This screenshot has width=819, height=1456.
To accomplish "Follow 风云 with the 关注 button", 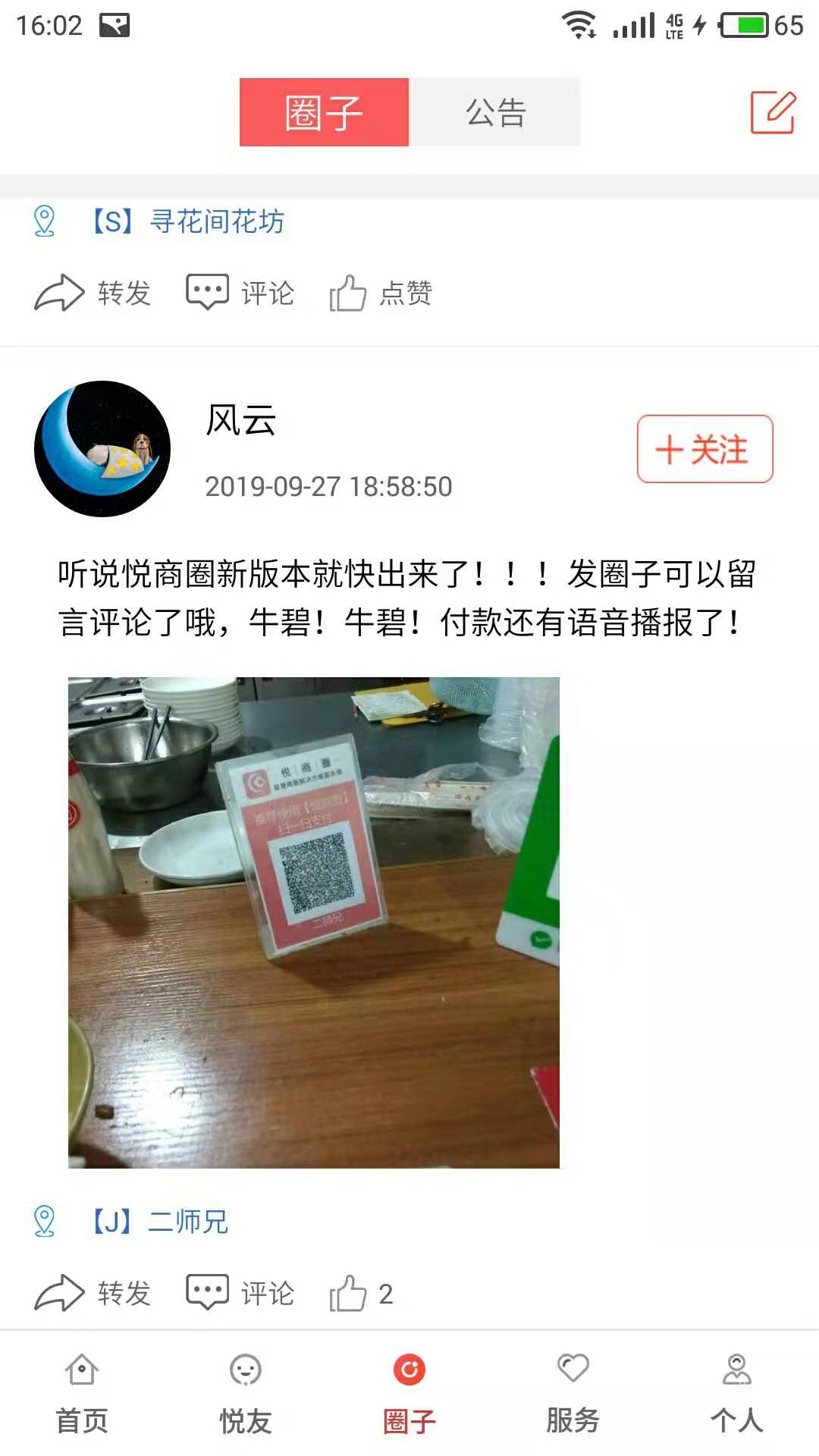I will tap(704, 449).
